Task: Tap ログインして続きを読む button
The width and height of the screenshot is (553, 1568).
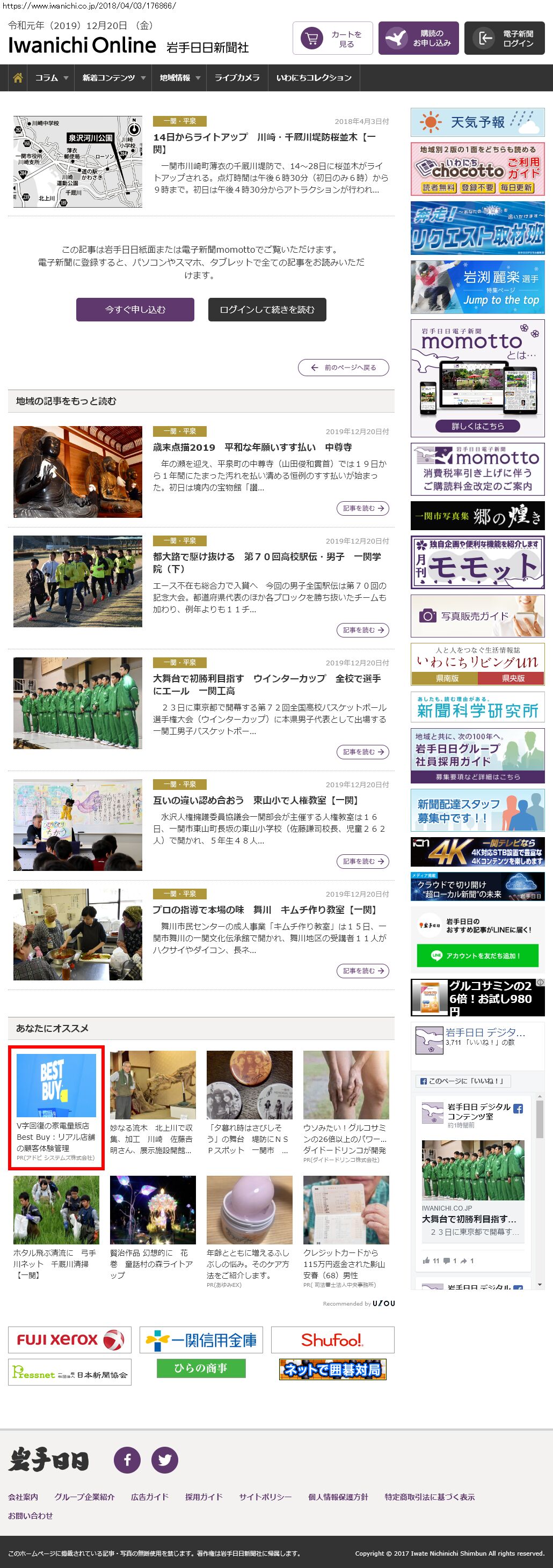Action: pos(267,309)
